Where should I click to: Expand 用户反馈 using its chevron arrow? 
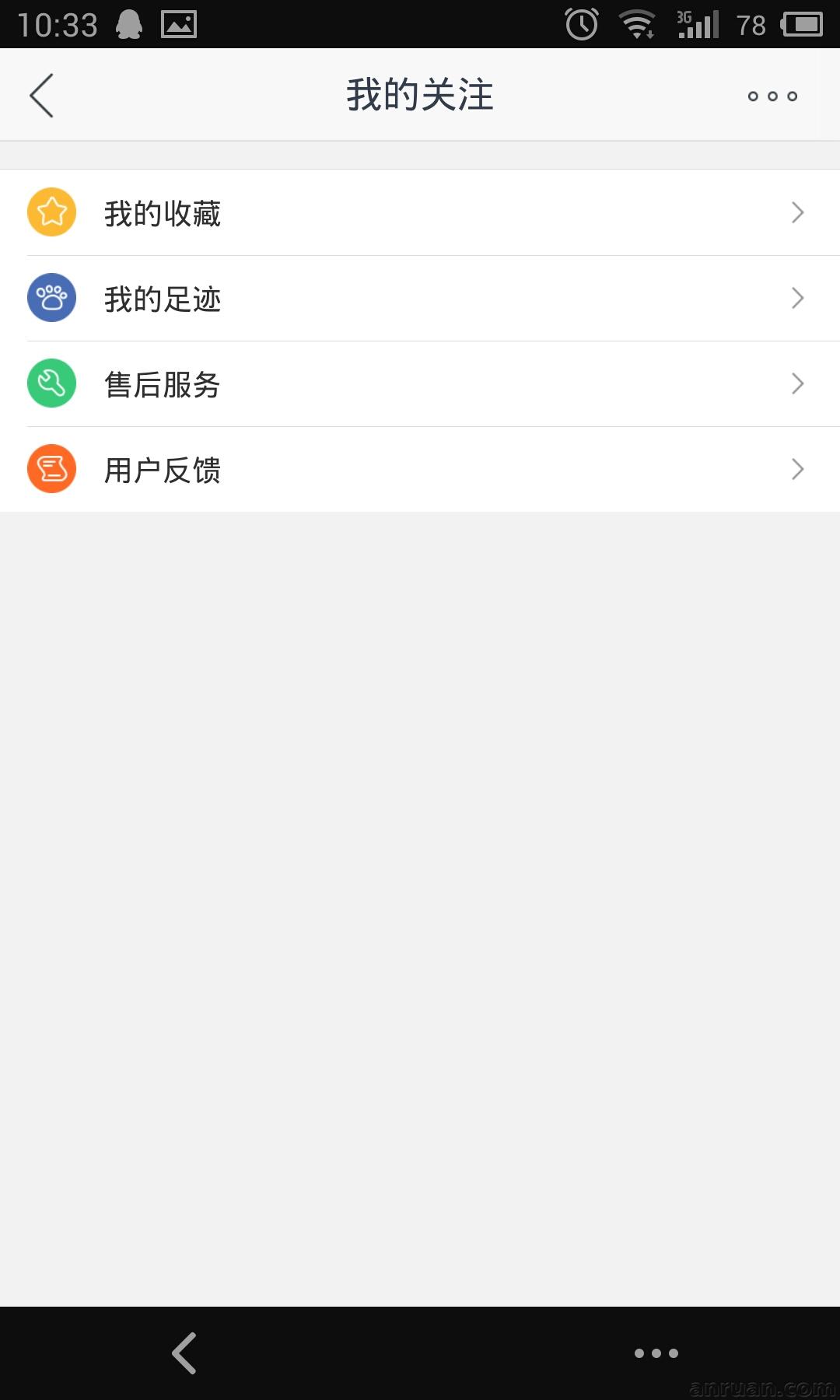798,469
